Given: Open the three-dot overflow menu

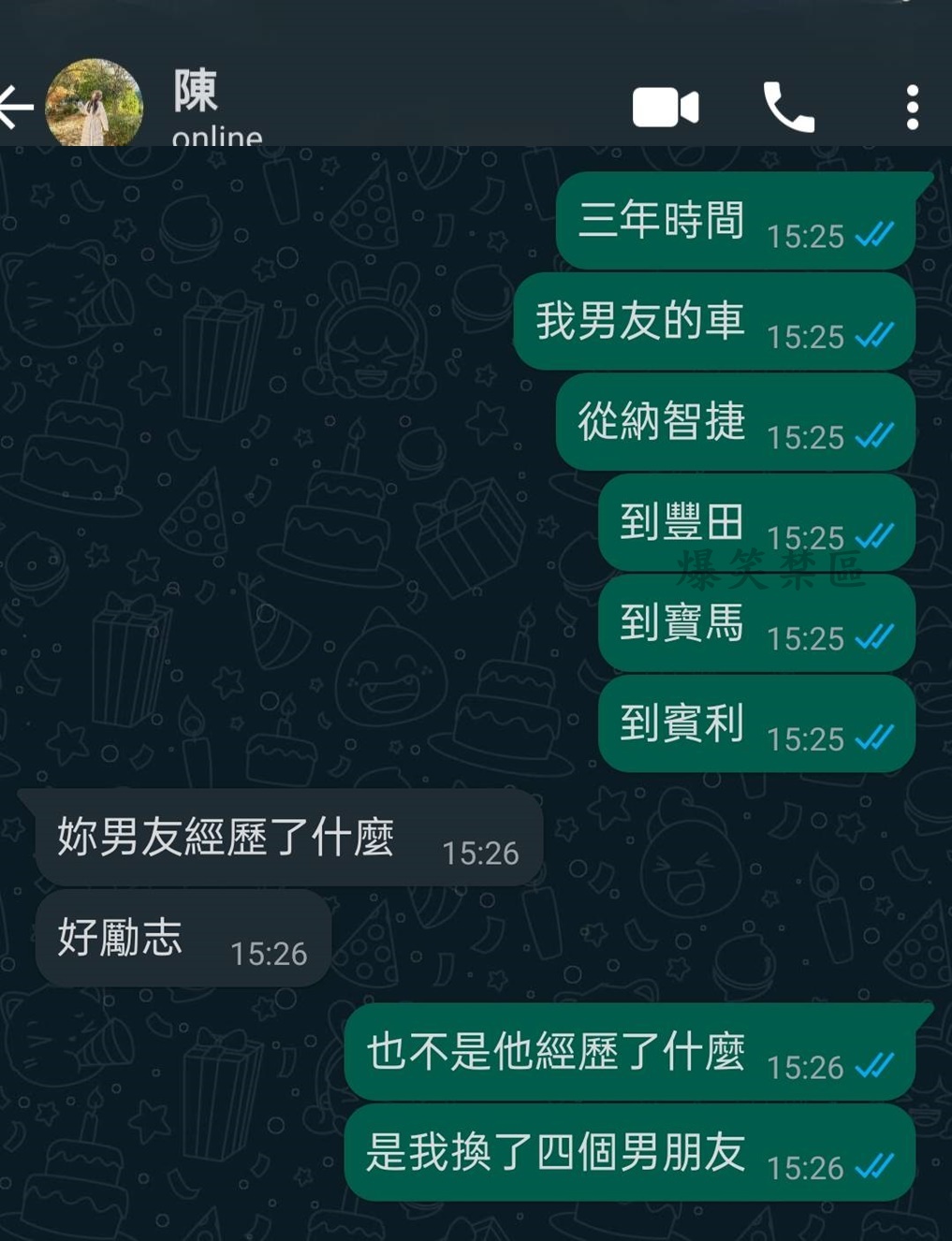Looking at the screenshot, I should [912, 108].
